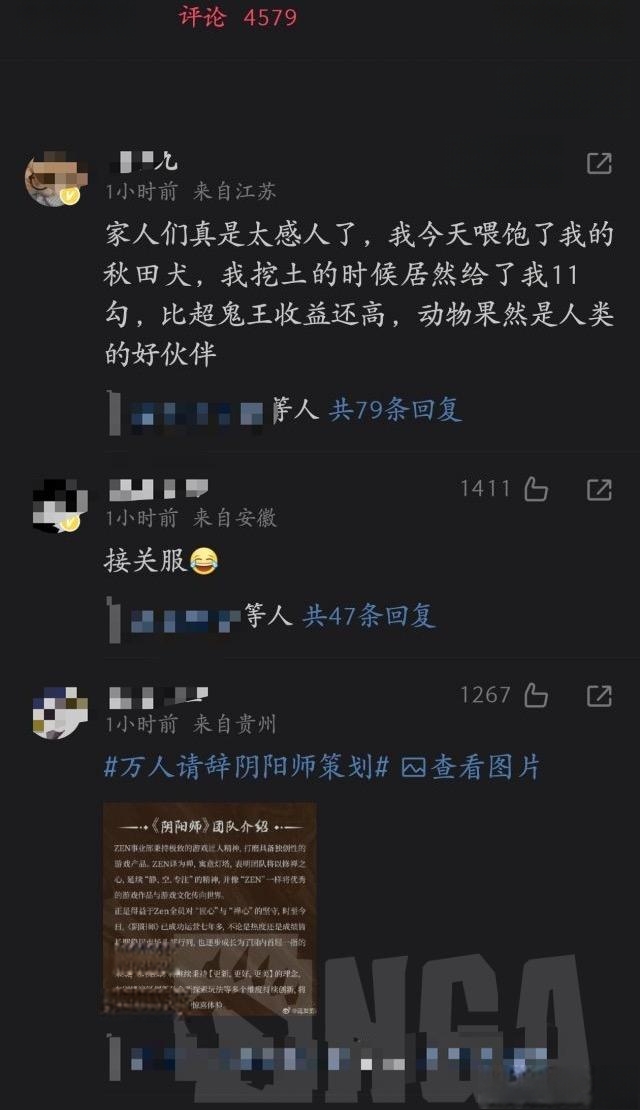Open the avatar of the 贵州 commenter
The image size is (640, 1110).
[59, 711]
